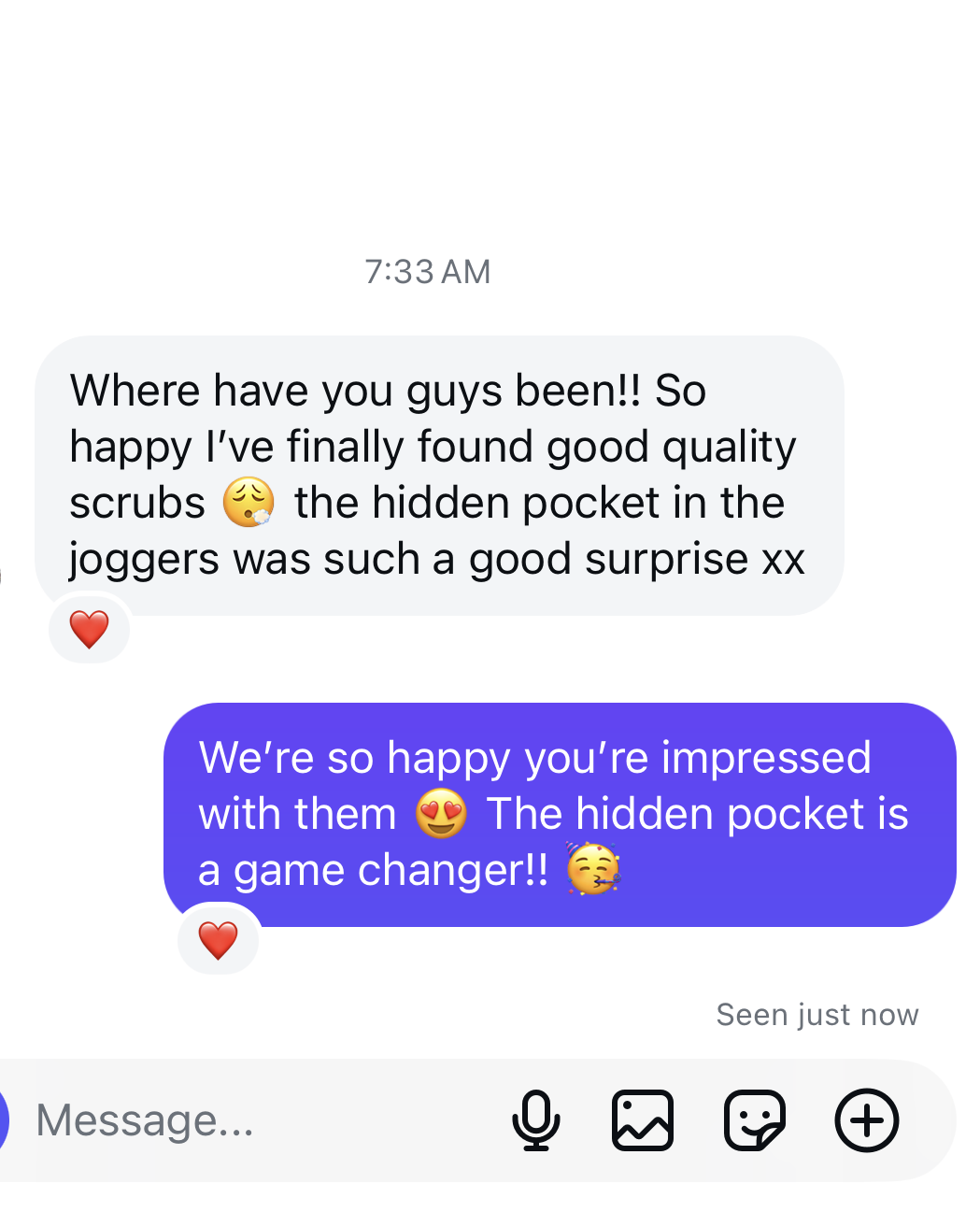This screenshot has height=1226, width=980.
Task: Open more options with the plus icon
Action: tap(866, 1119)
